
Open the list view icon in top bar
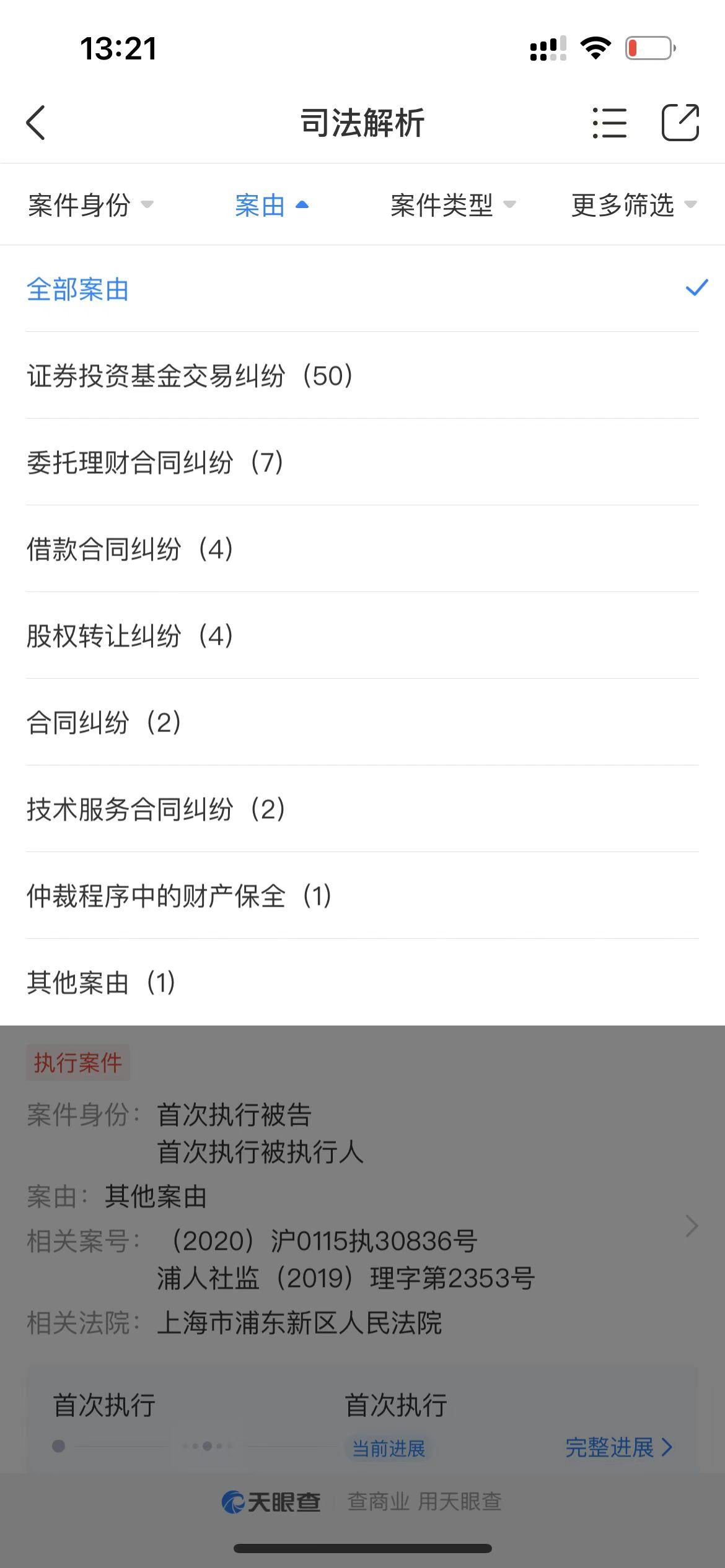pyautogui.click(x=610, y=123)
